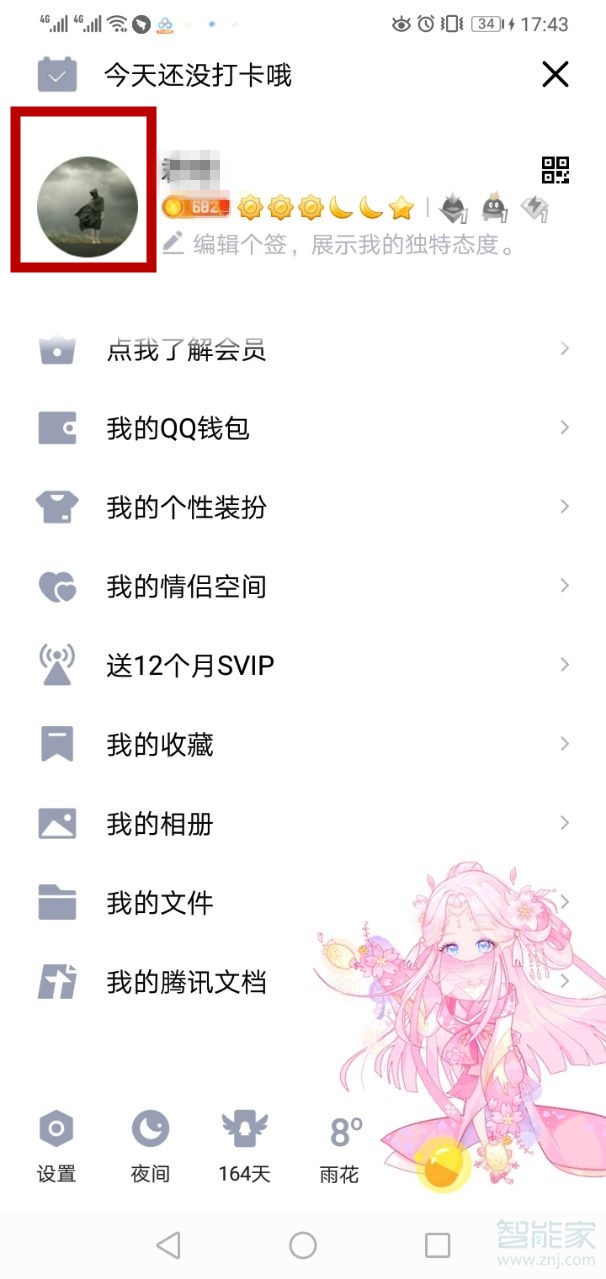Close the side drawer with the X
The width and height of the screenshot is (606, 1279).
[554, 74]
